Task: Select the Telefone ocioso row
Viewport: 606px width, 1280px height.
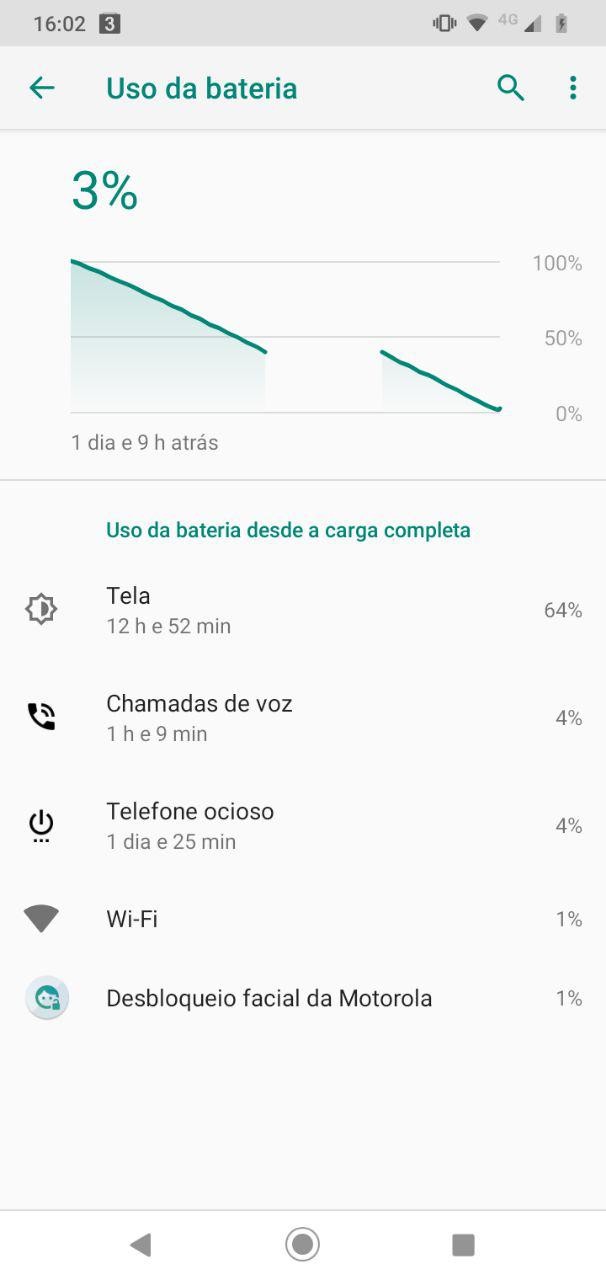Action: (303, 826)
